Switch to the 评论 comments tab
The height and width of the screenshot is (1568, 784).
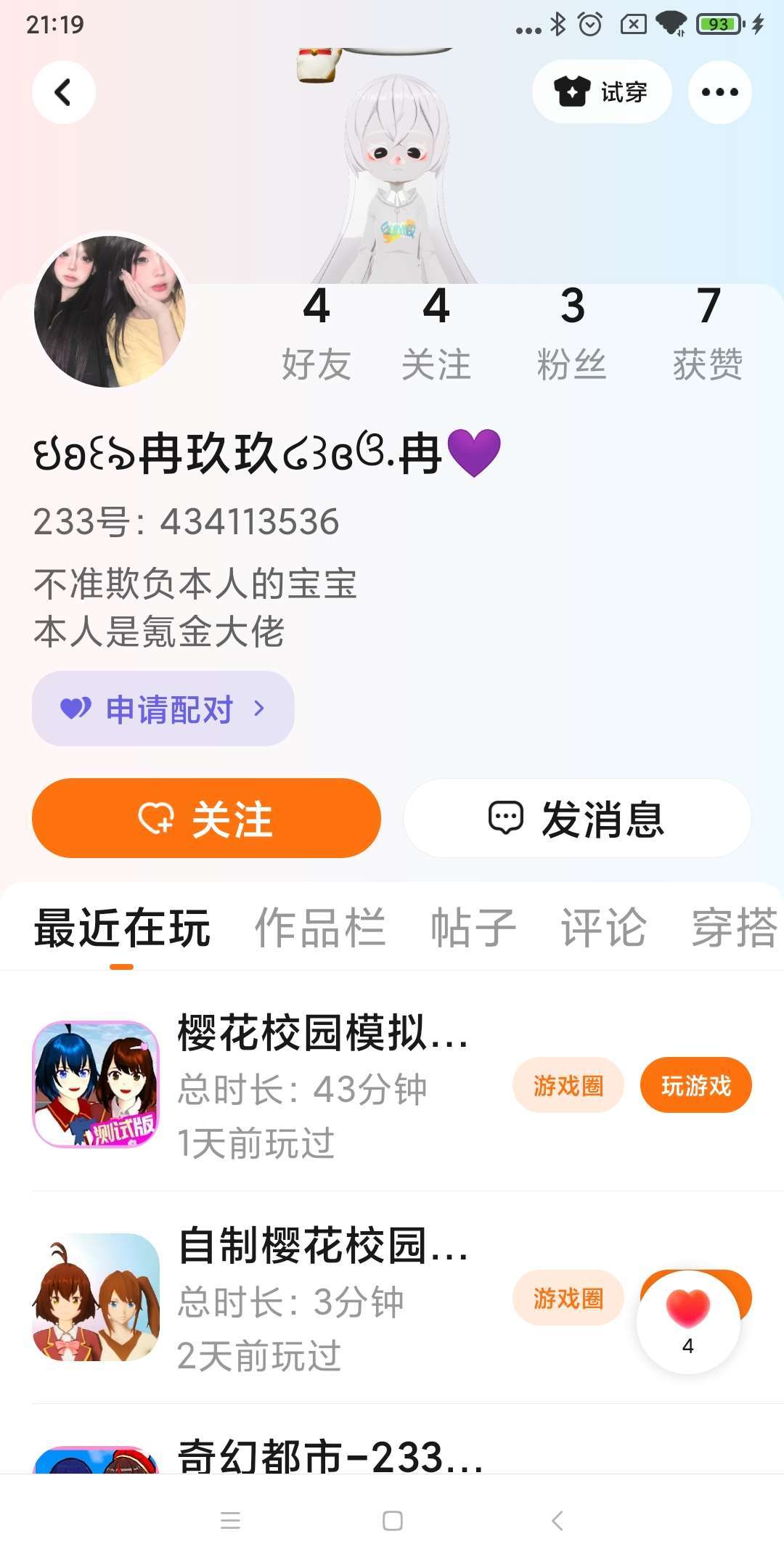tap(603, 928)
